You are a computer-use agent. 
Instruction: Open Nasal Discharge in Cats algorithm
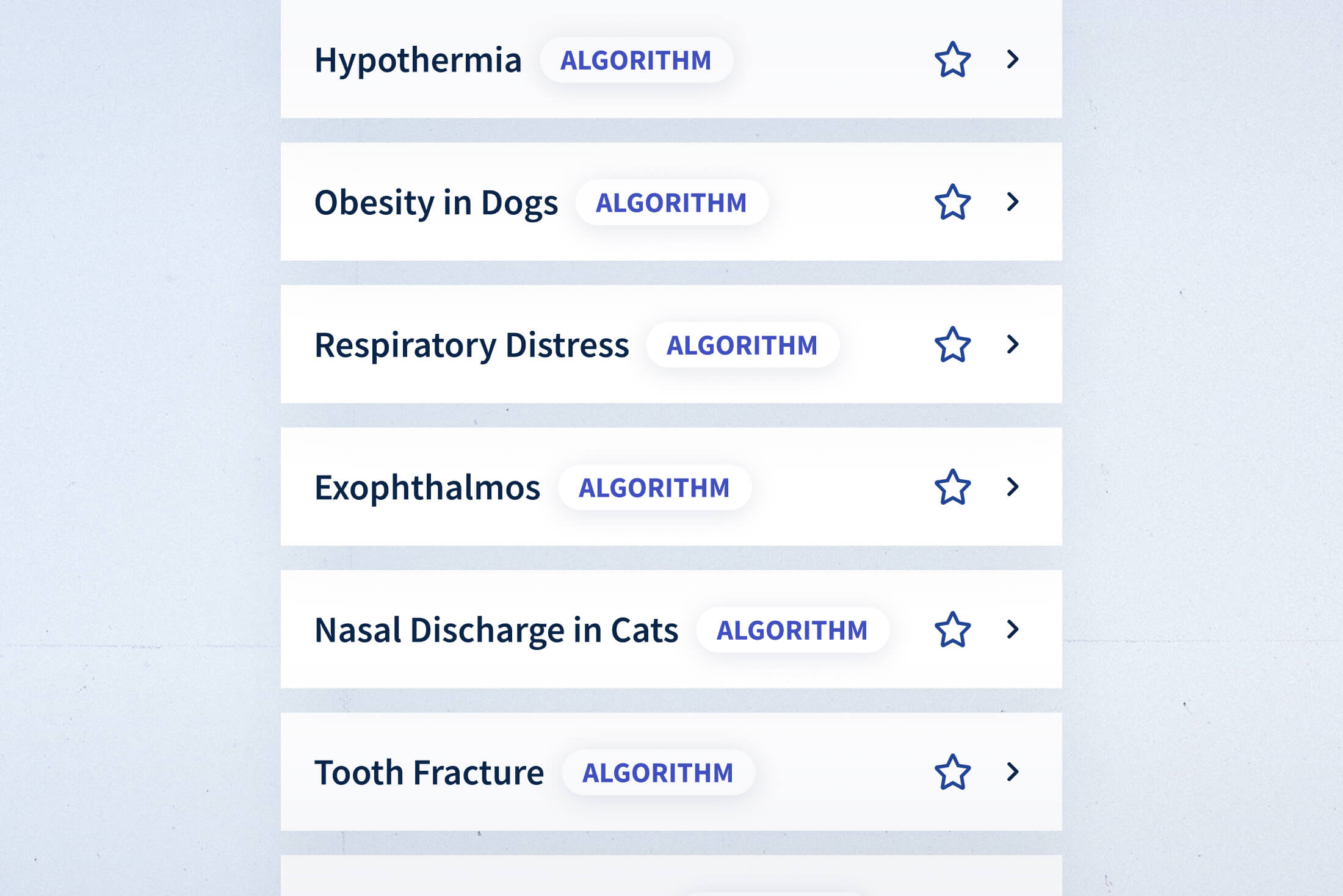click(x=1013, y=629)
